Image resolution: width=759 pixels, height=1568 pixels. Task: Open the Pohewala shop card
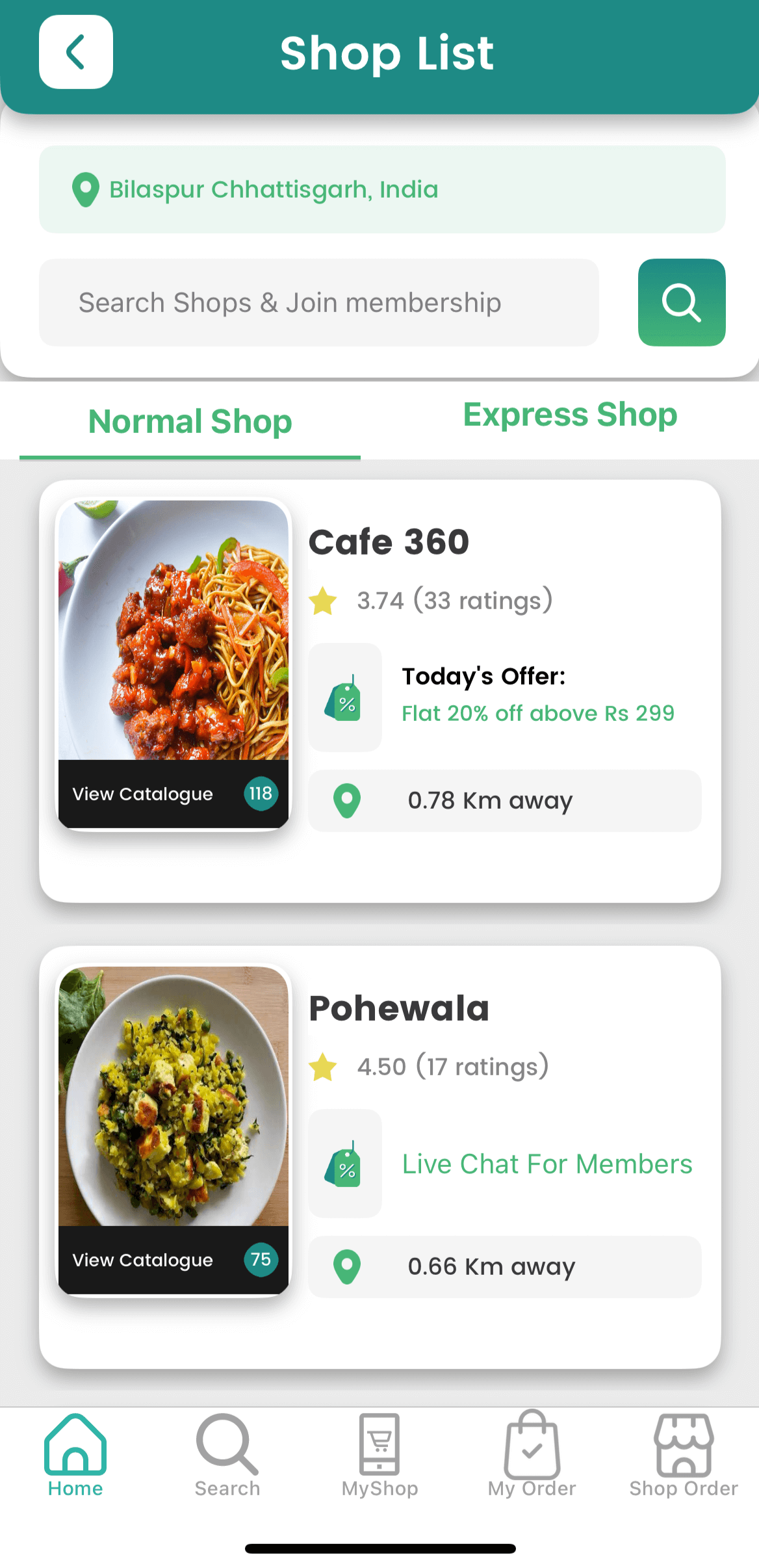(x=398, y=1008)
